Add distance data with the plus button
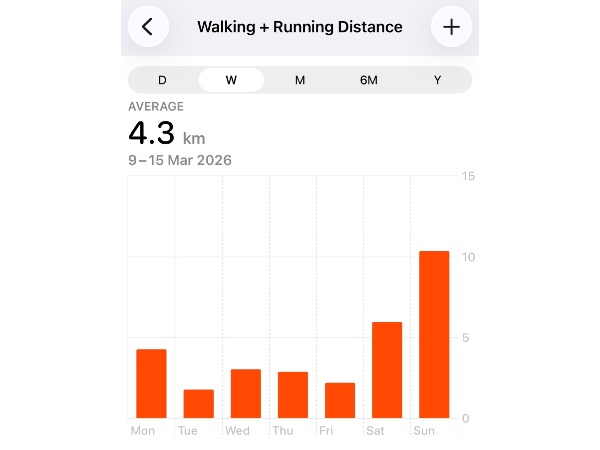Image resolution: width=600 pixels, height=450 pixels. tap(451, 27)
